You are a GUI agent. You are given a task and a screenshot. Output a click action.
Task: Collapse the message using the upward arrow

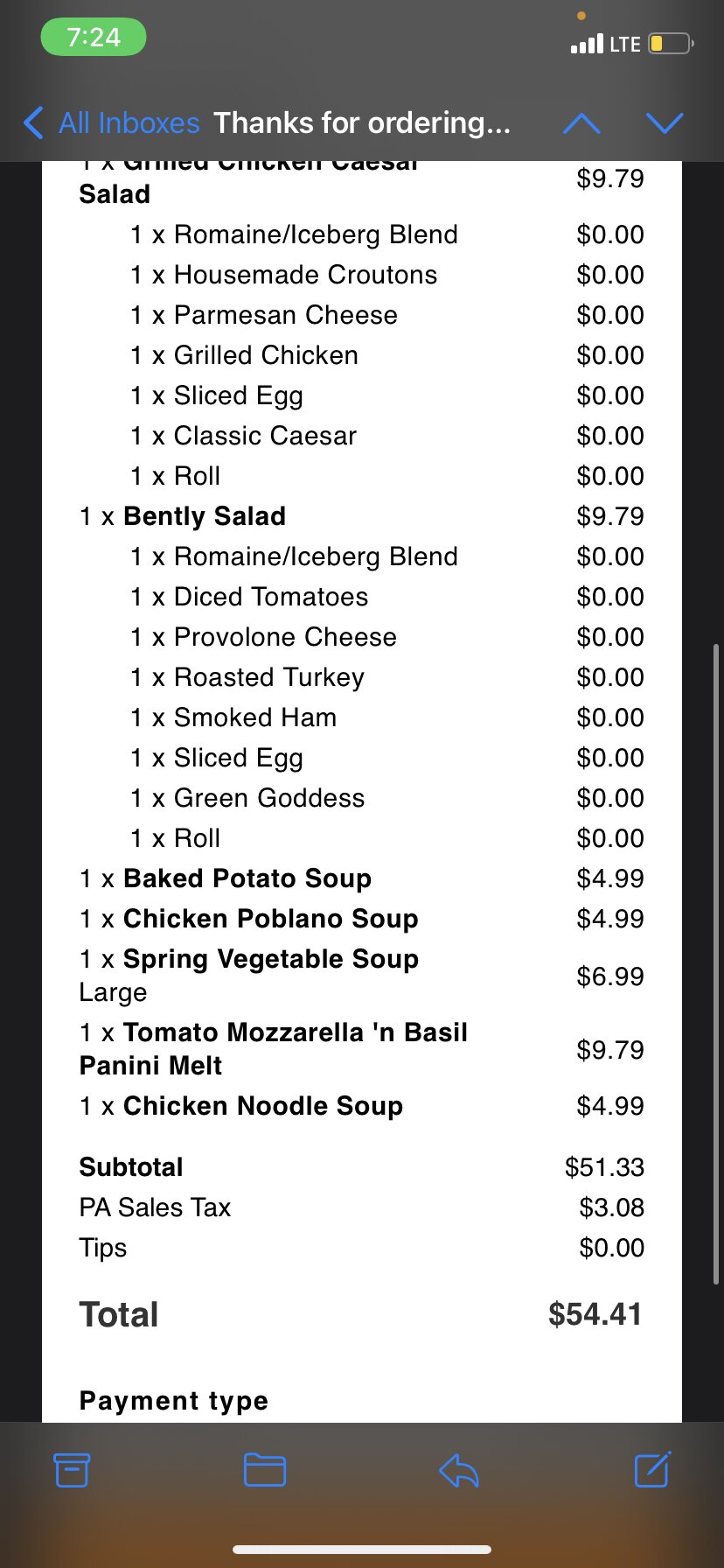click(x=582, y=123)
